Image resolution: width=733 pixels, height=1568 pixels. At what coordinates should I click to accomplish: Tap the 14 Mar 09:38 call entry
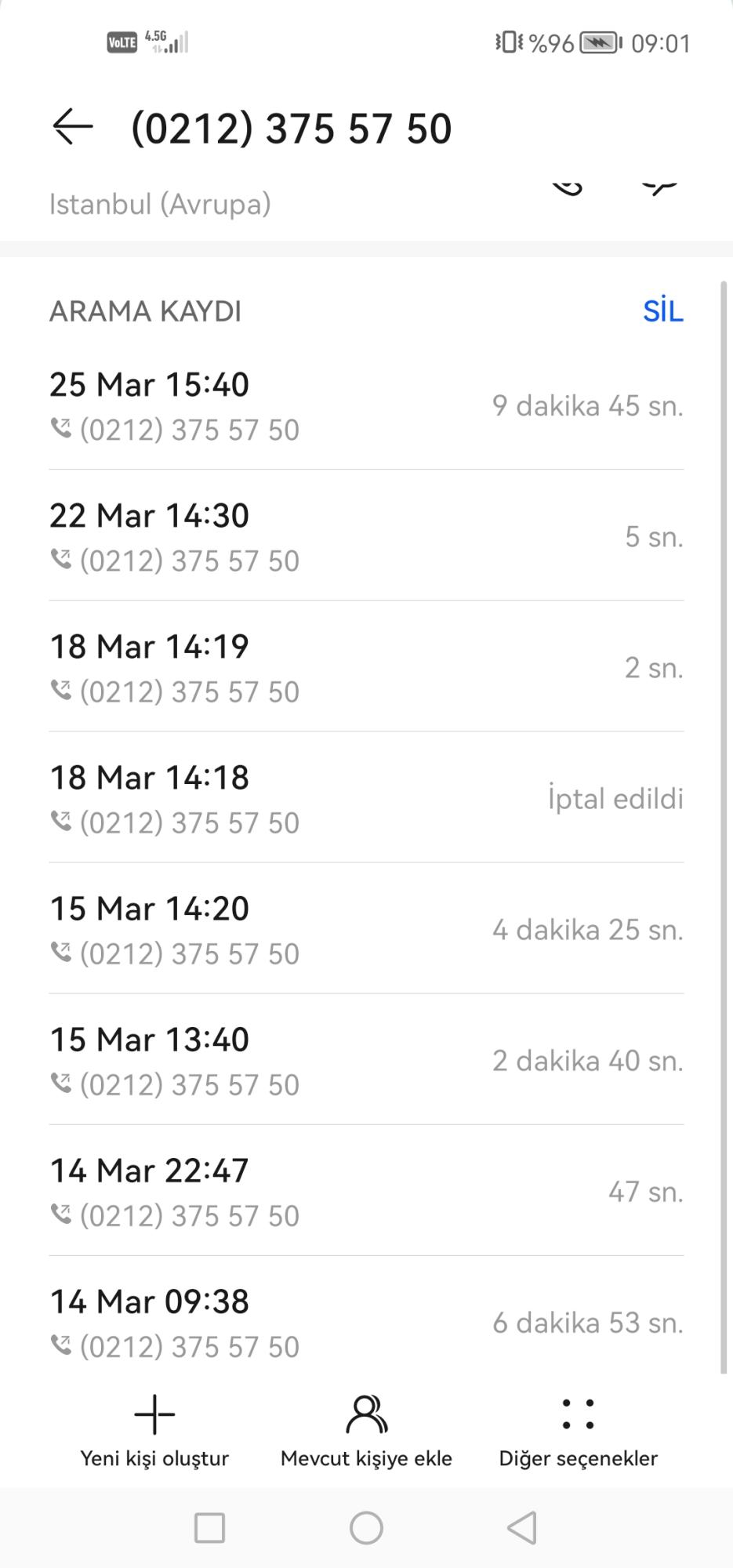coord(366,1322)
